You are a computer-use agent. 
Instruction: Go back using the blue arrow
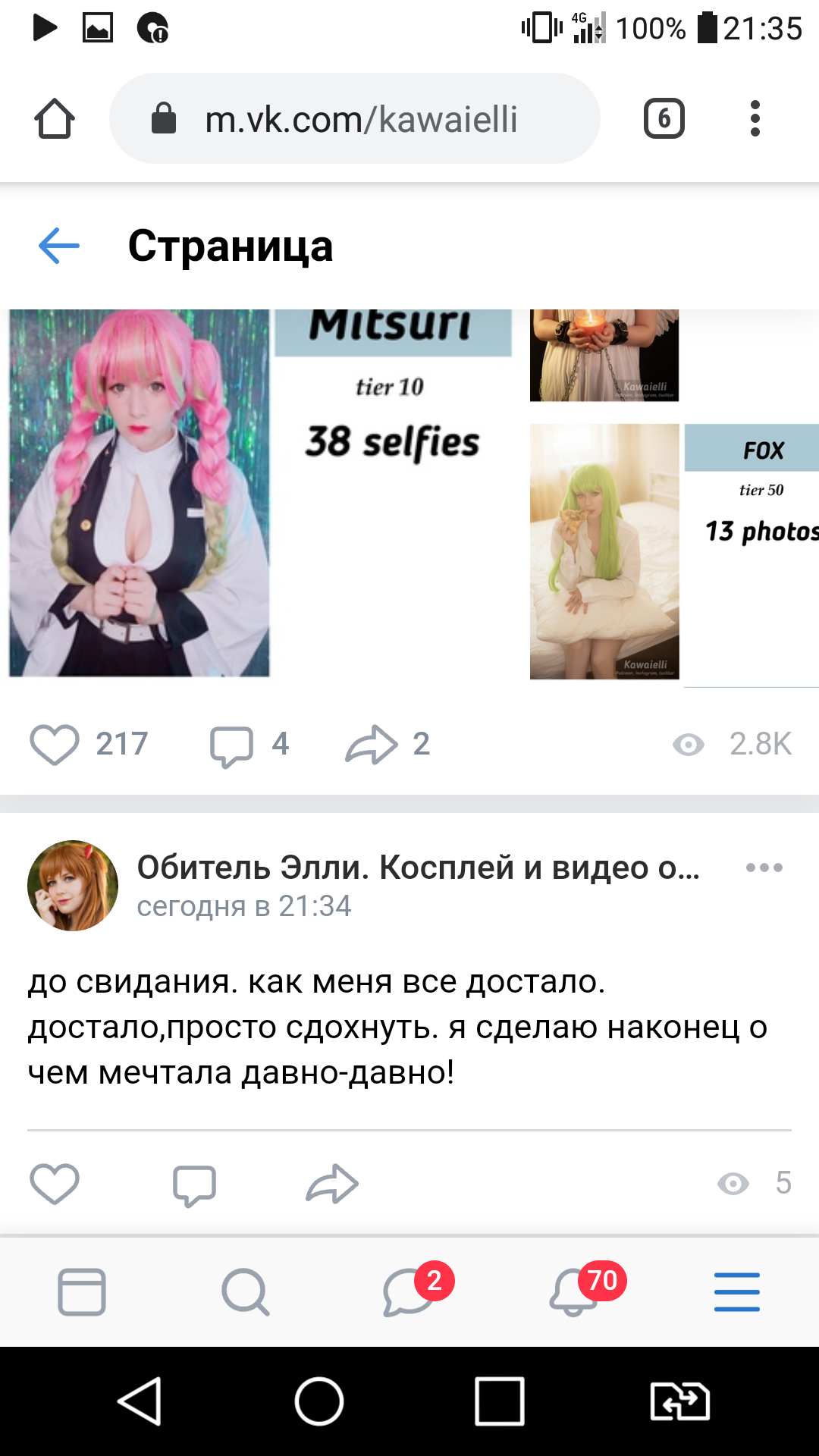(59, 246)
